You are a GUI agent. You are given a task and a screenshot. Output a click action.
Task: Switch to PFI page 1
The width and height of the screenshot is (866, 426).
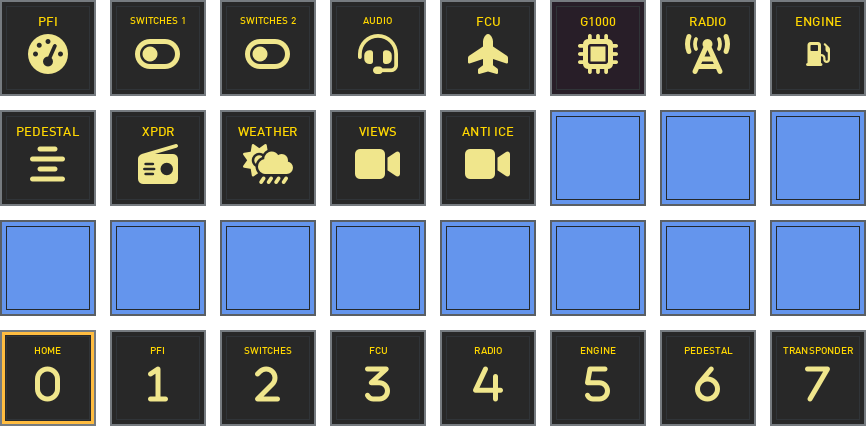(x=158, y=378)
